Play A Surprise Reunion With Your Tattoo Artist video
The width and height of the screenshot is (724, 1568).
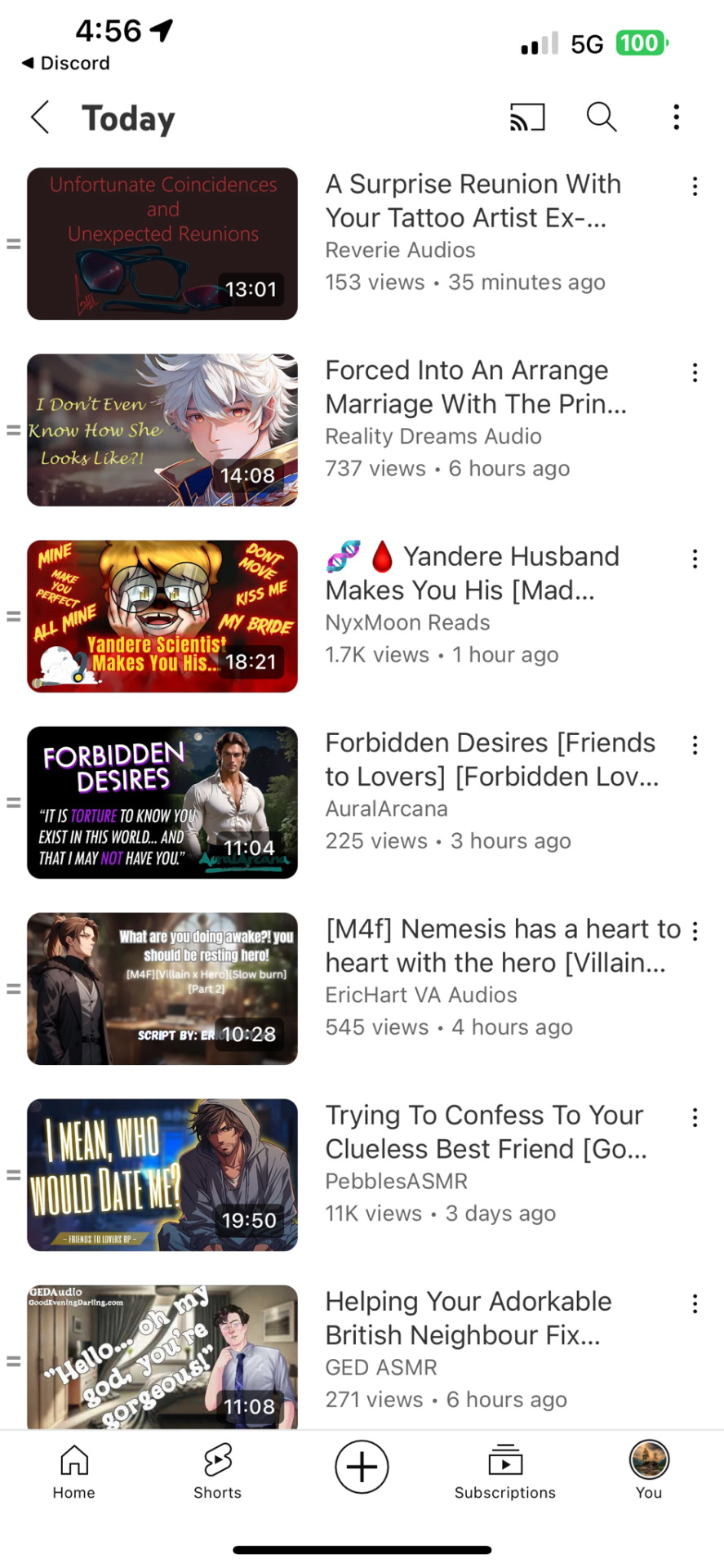click(162, 243)
